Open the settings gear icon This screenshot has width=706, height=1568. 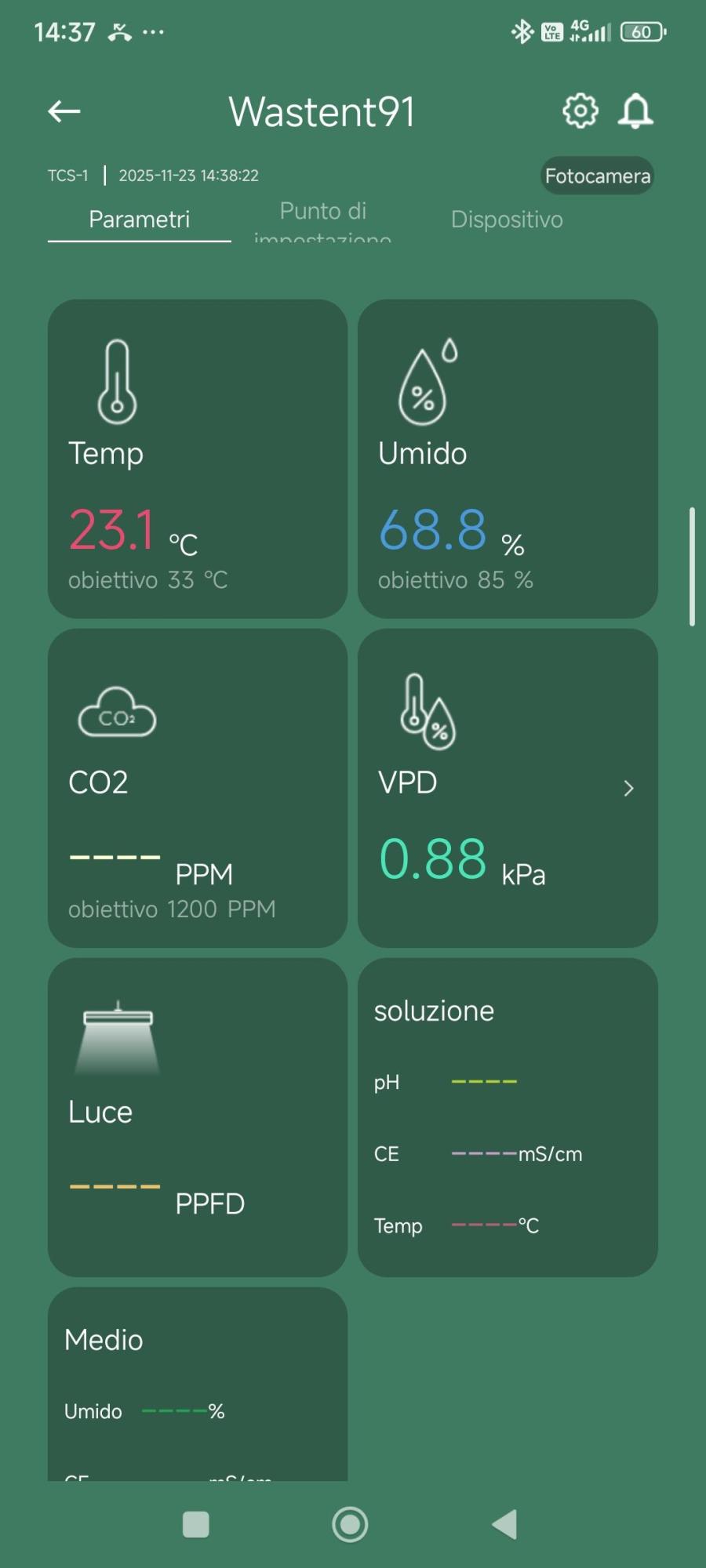580,111
